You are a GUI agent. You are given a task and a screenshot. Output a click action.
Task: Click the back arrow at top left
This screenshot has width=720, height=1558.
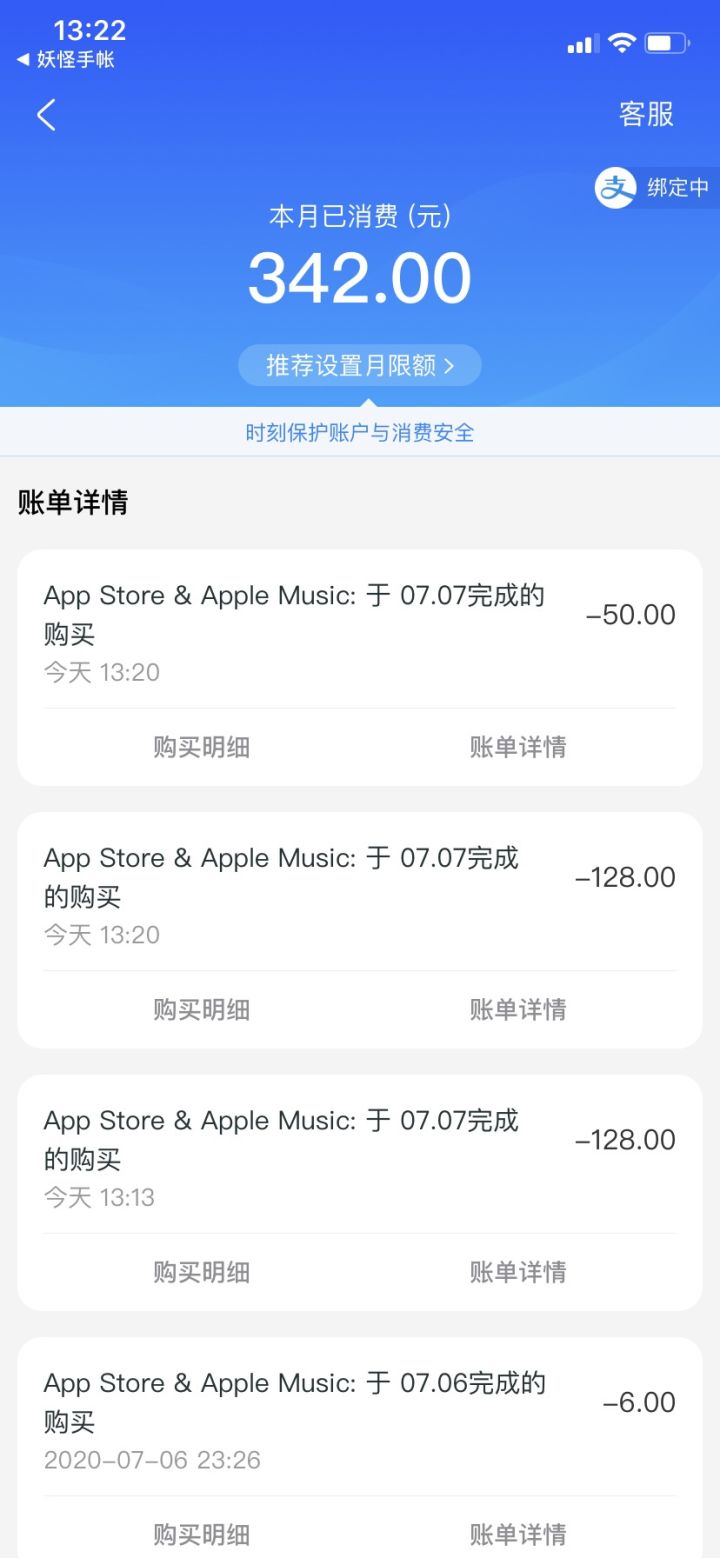point(45,114)
